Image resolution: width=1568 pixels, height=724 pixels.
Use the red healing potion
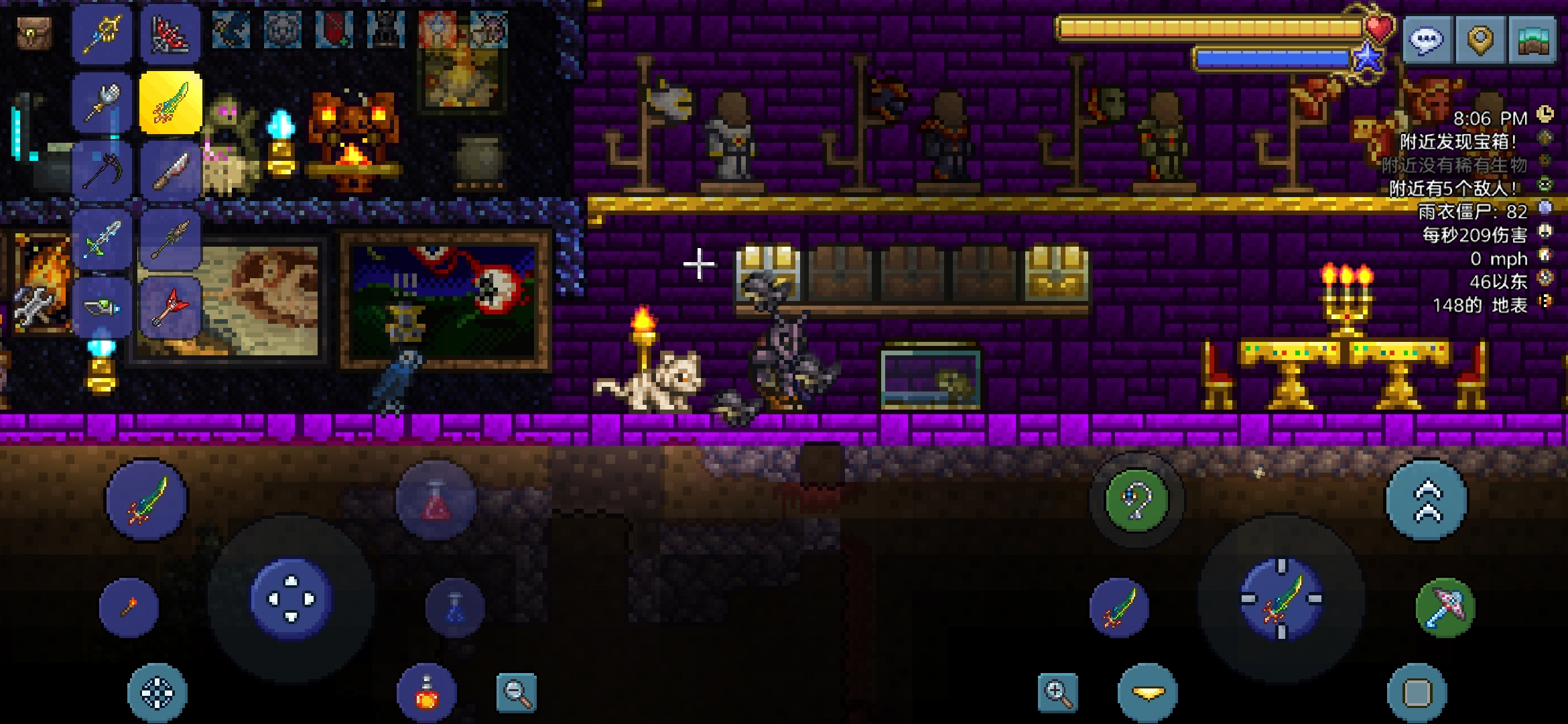pyautogui.click(x=436, y=500)
